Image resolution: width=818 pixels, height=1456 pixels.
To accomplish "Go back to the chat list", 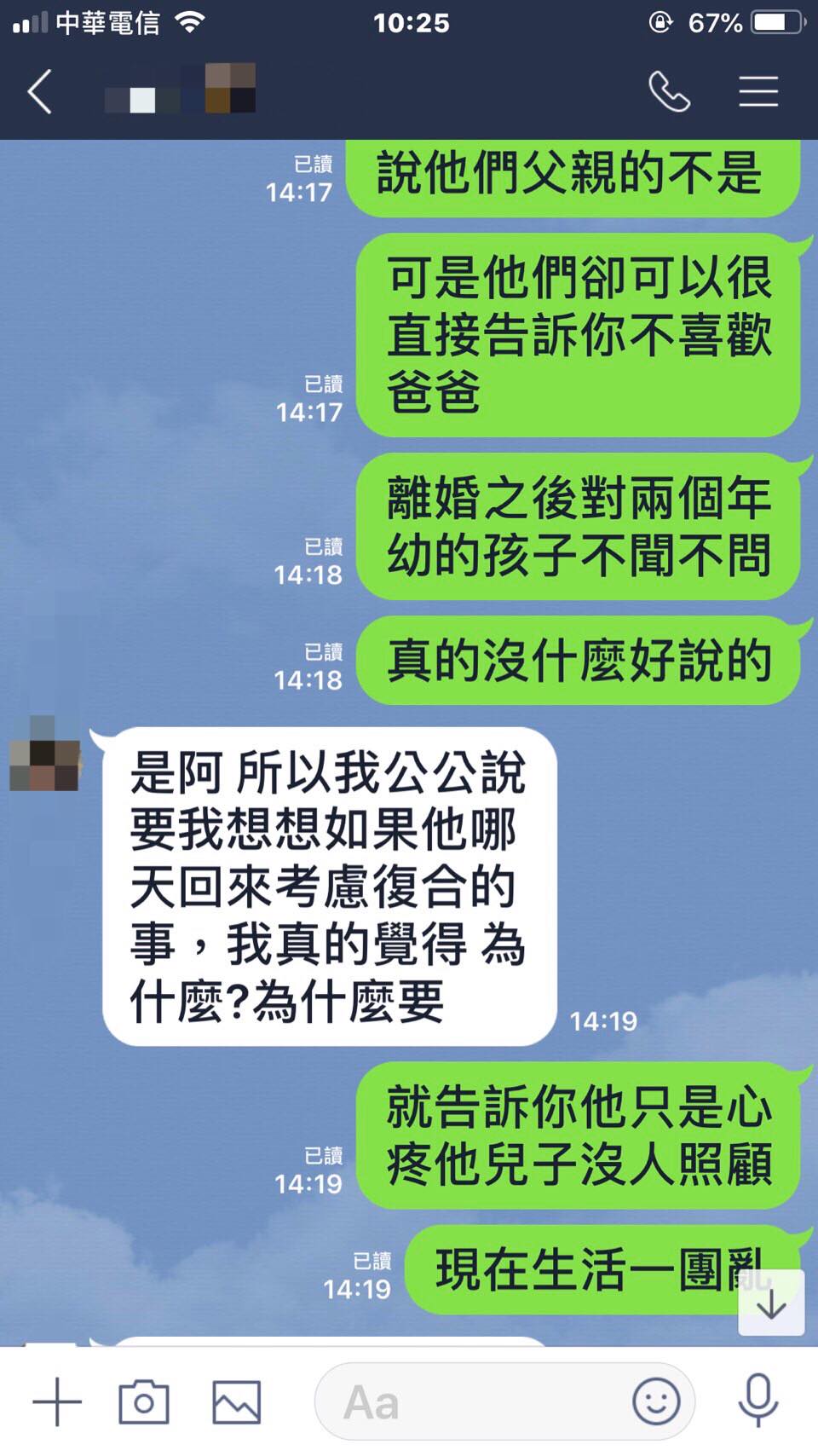I will pos(40,91).
